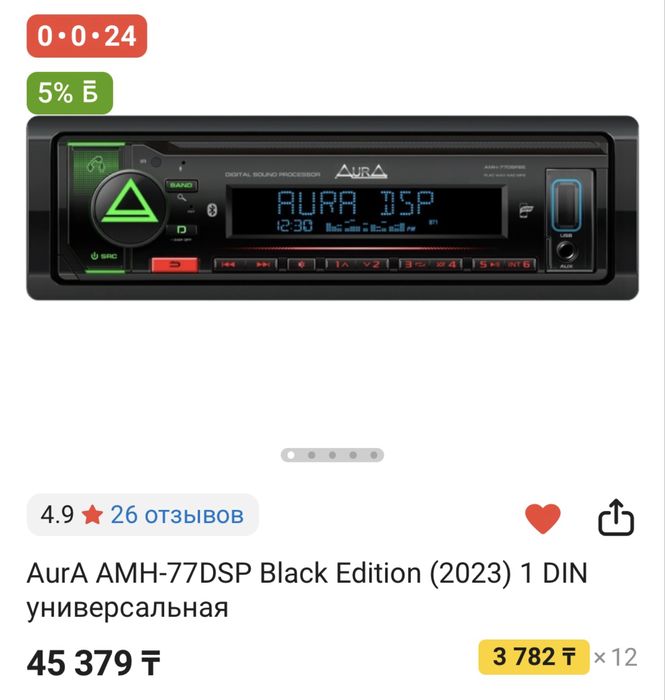Tap the 0·0·24 installment badge

pos(87,36)
